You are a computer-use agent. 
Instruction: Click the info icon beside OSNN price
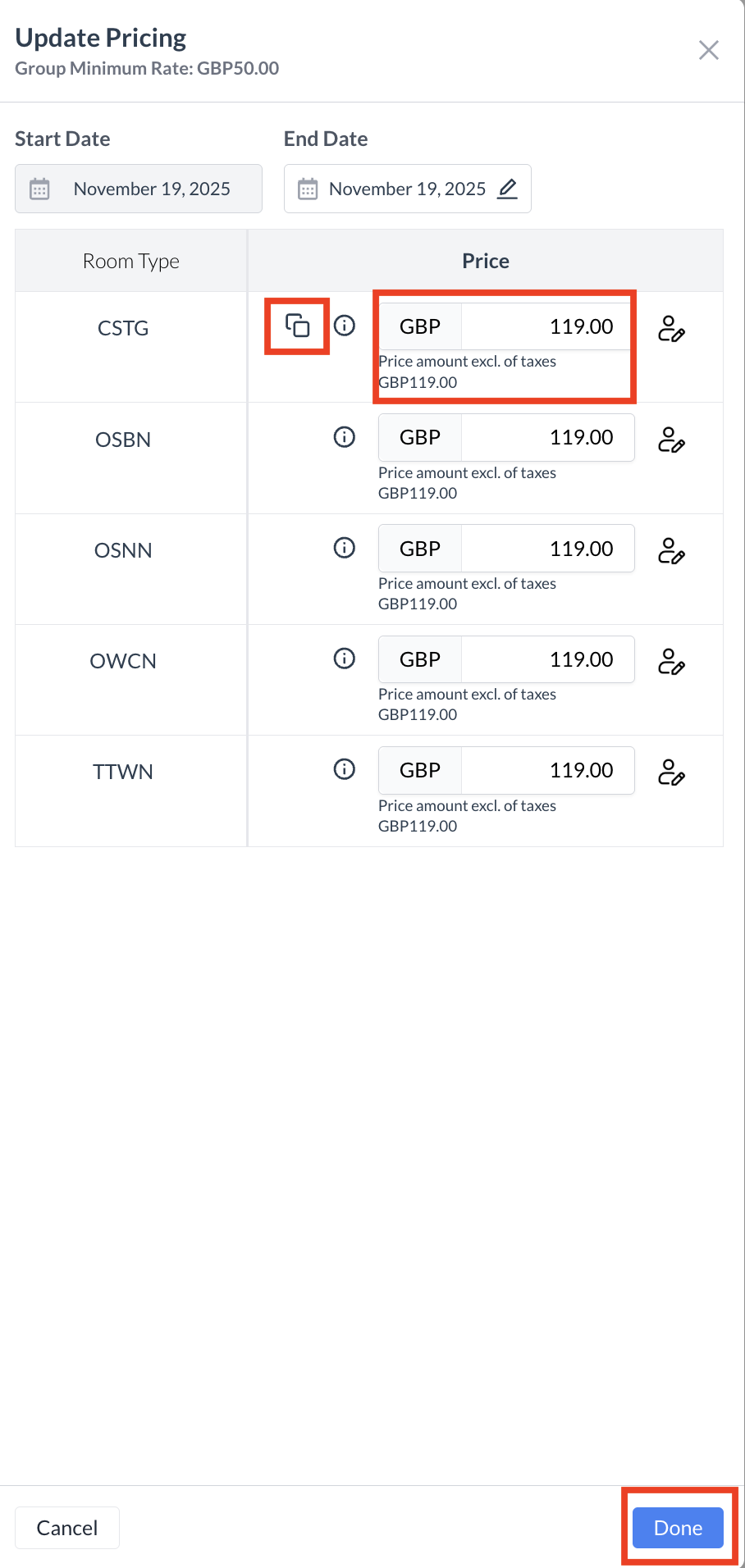pyautogui.click(x=344, y=548)
